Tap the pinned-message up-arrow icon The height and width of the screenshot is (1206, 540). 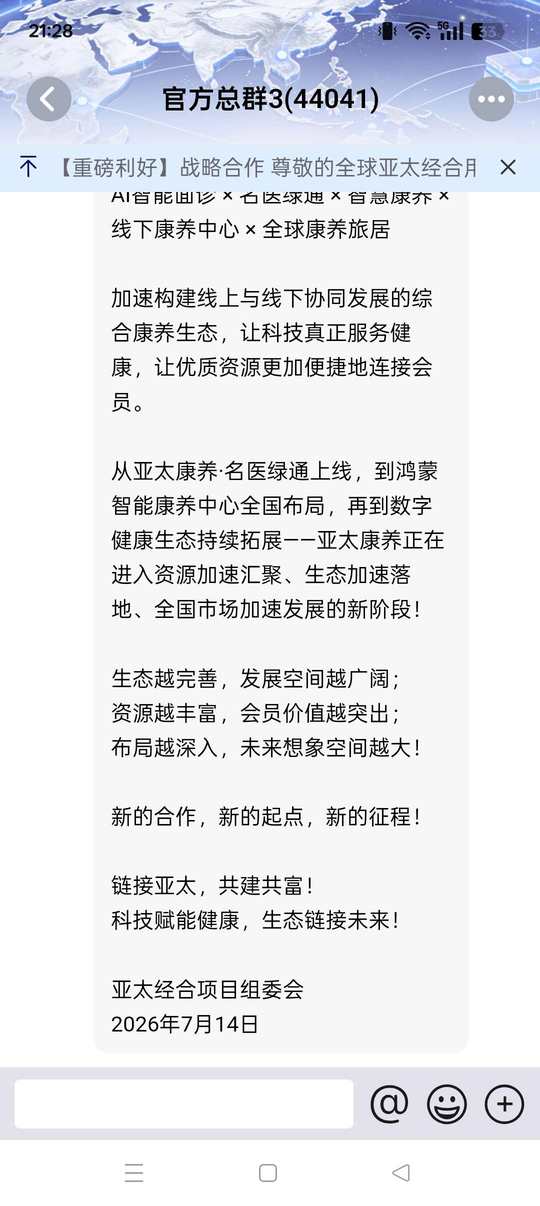click(x=28, y=167)
